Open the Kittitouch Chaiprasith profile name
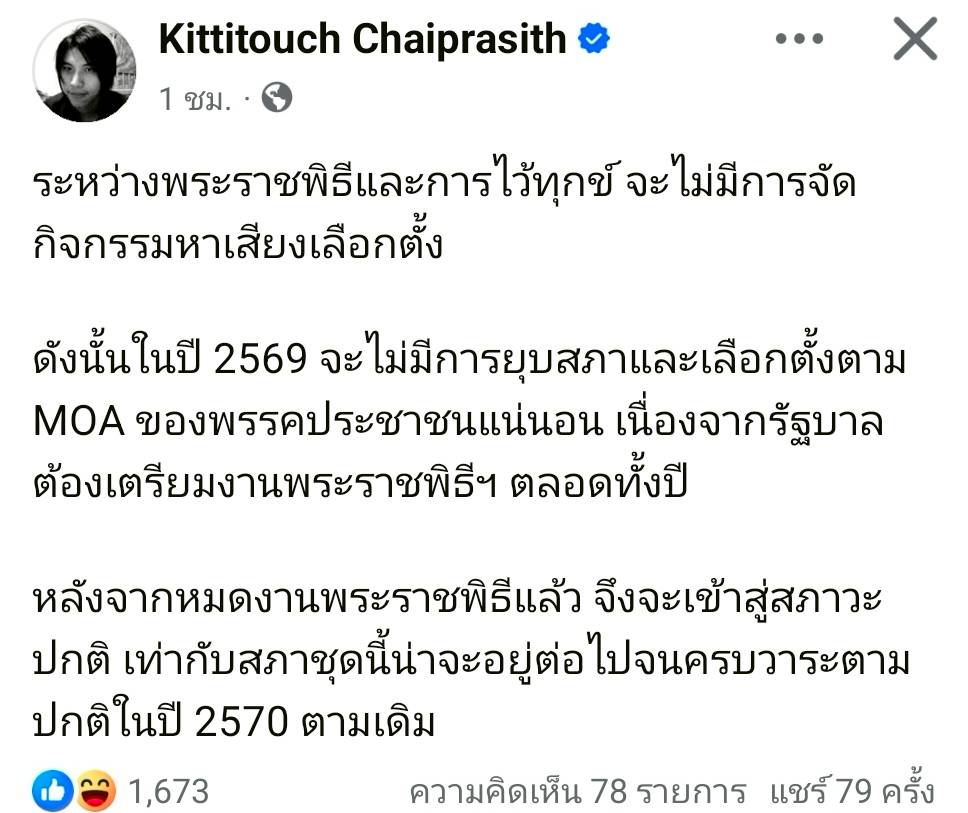The height and width of the screenshot is (813, 968). [362, 40]
